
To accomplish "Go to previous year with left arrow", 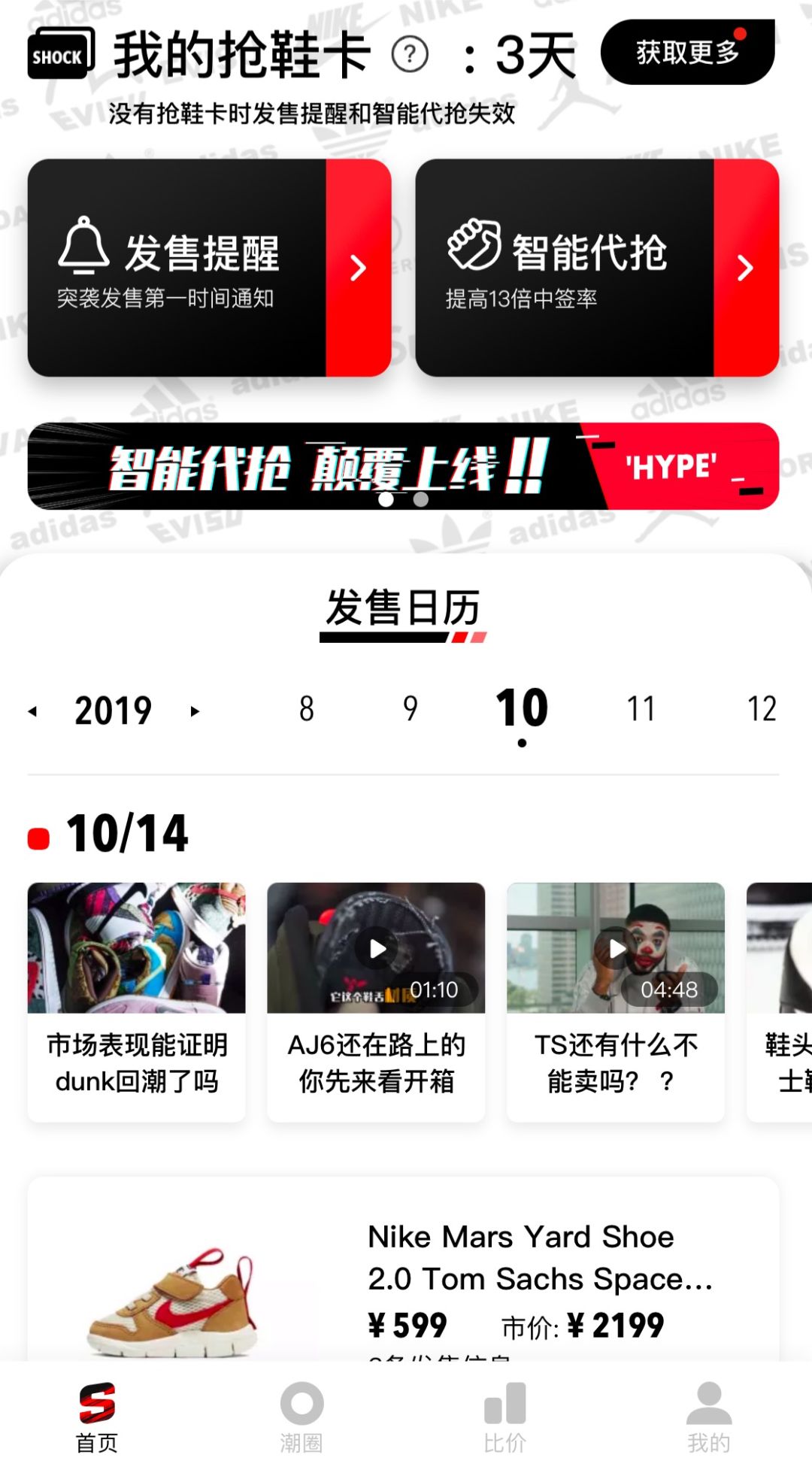I will click(32, 711).
